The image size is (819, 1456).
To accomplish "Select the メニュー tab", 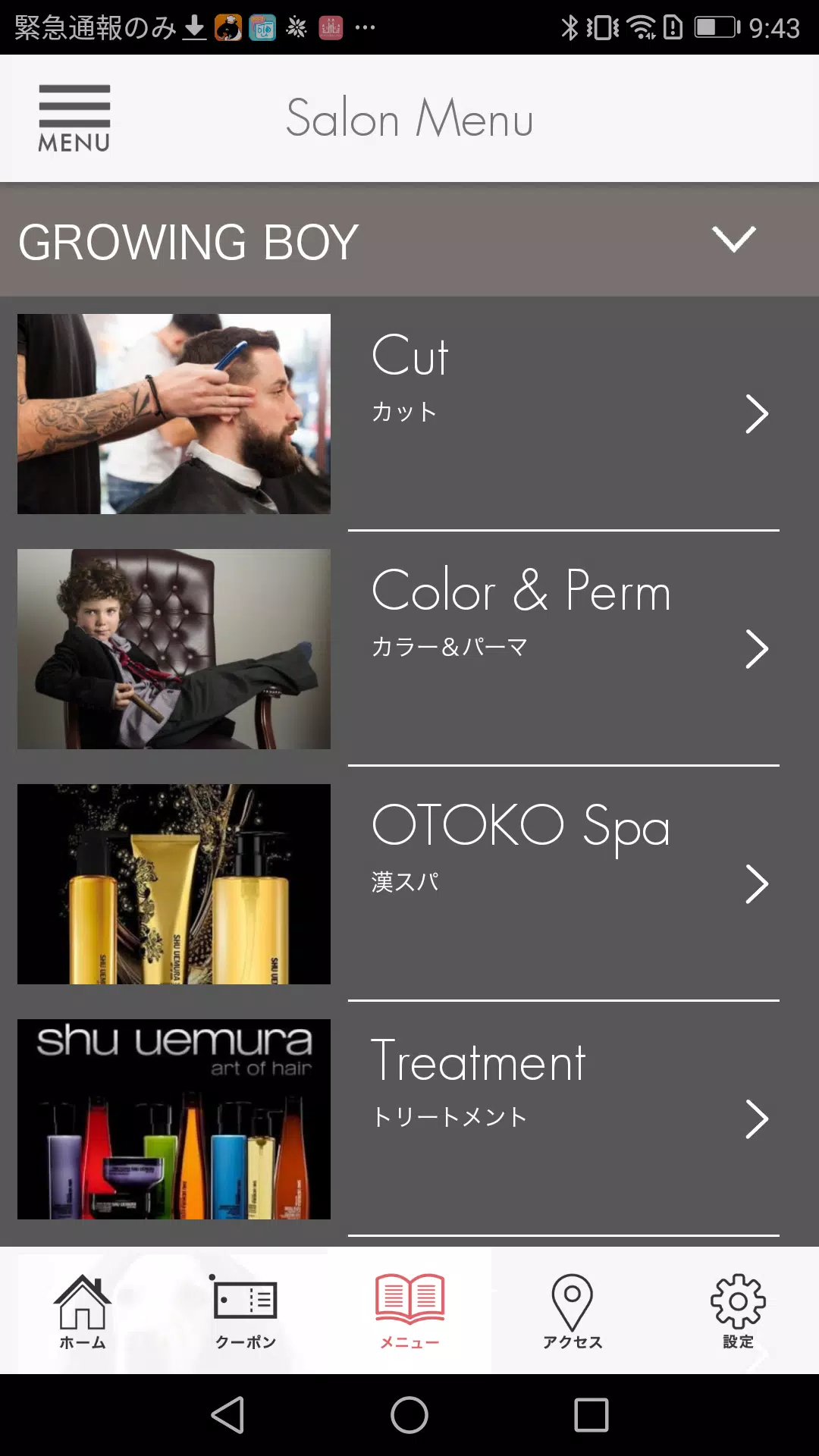I will click(409, 1312).
